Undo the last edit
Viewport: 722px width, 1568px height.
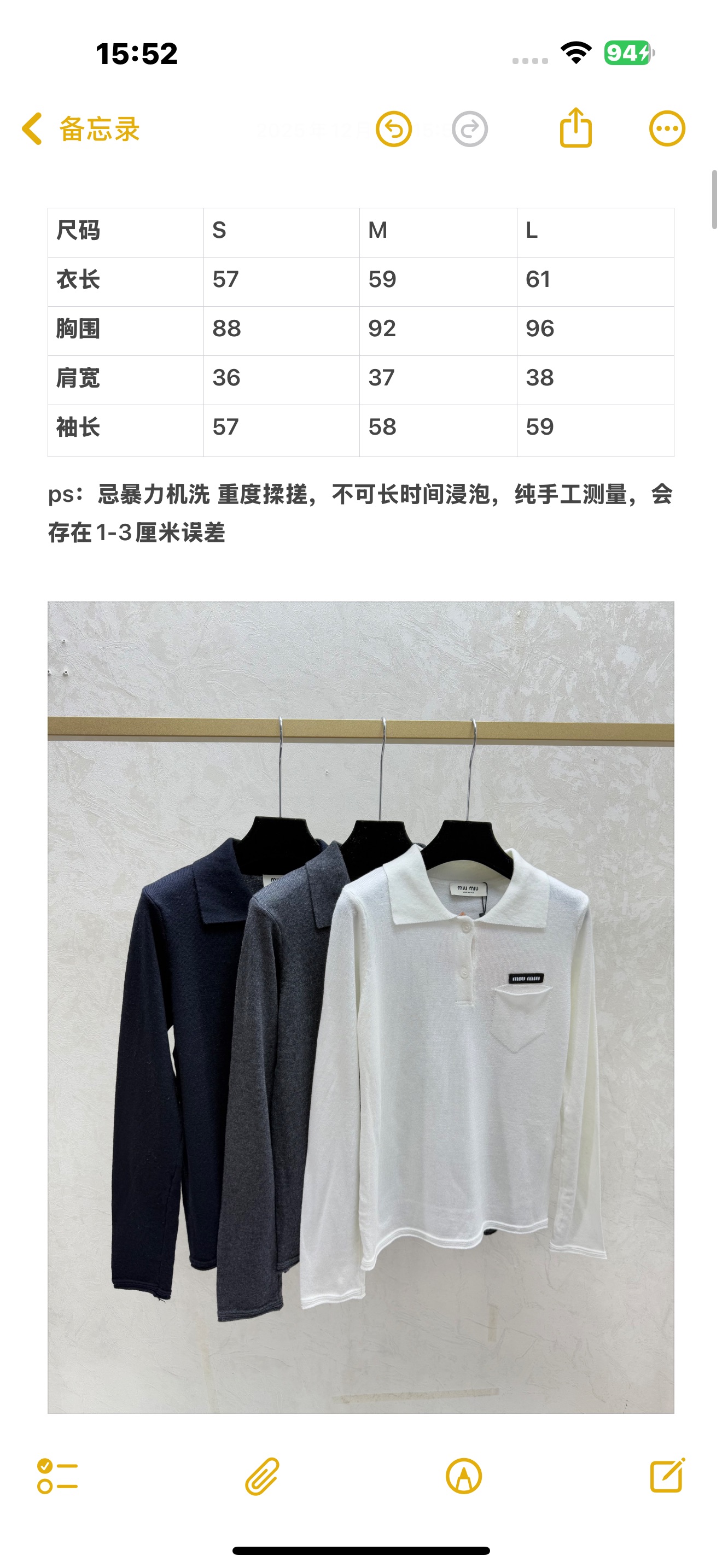click(393, 129)
